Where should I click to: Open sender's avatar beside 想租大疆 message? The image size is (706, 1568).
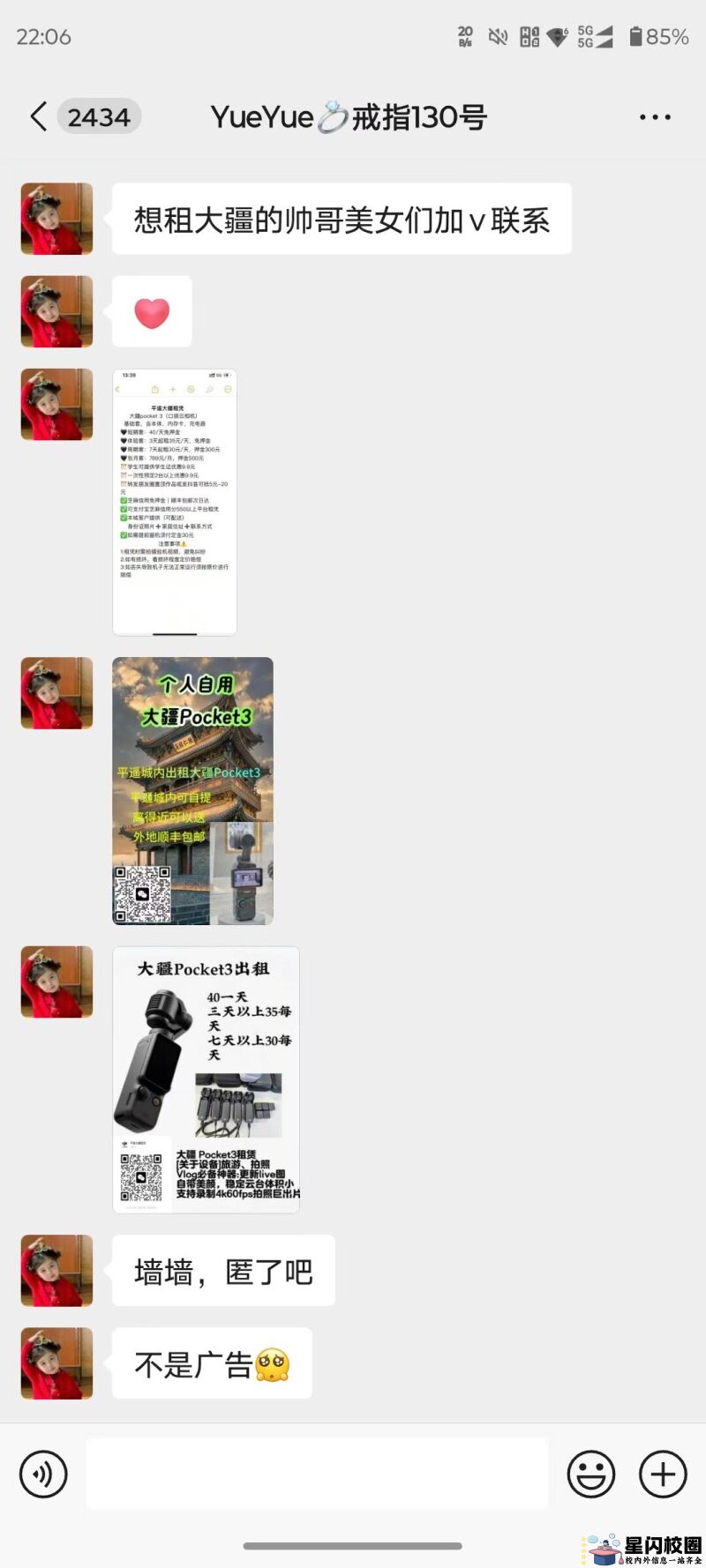click(x=57, y=219)
